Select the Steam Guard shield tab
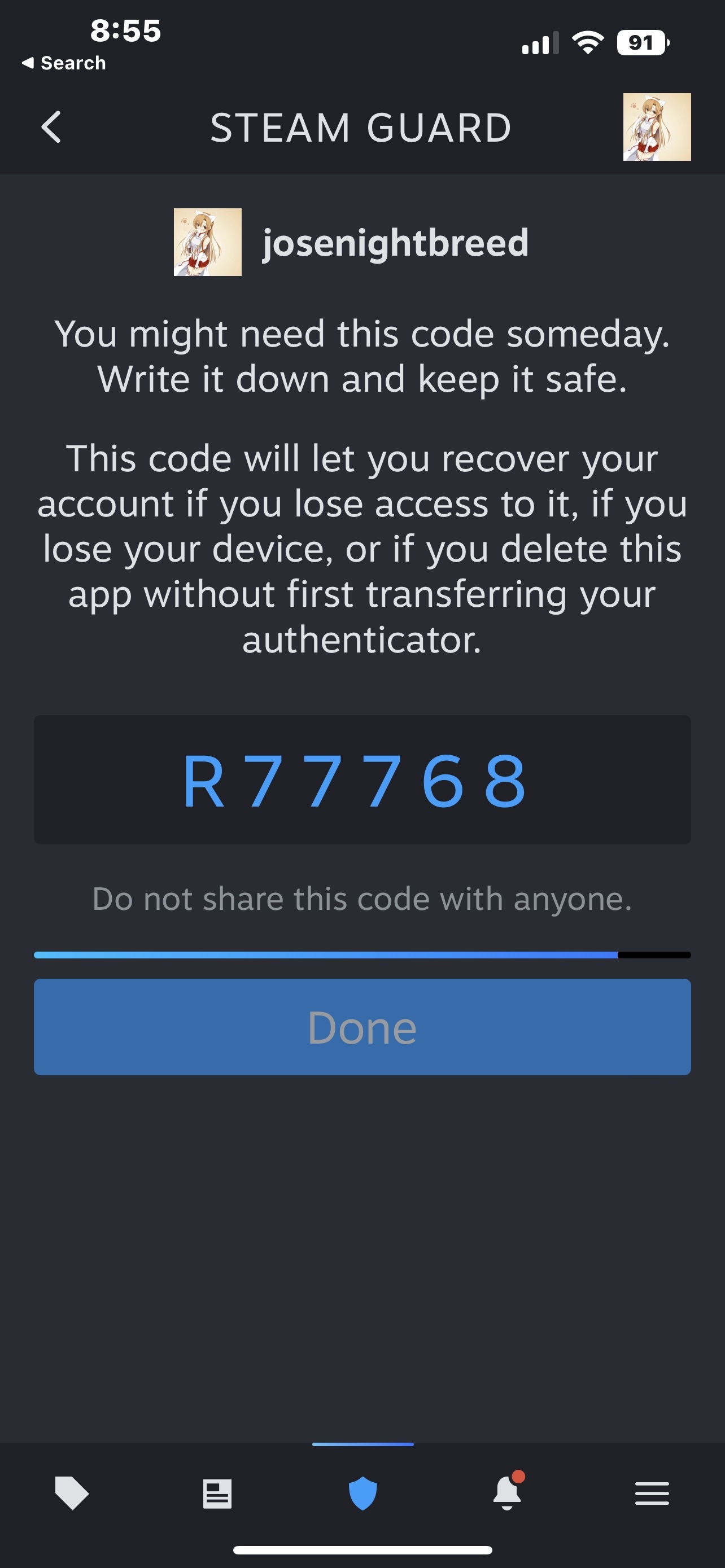This screenshot has width=725, height=1568. tap(363, 1492)
